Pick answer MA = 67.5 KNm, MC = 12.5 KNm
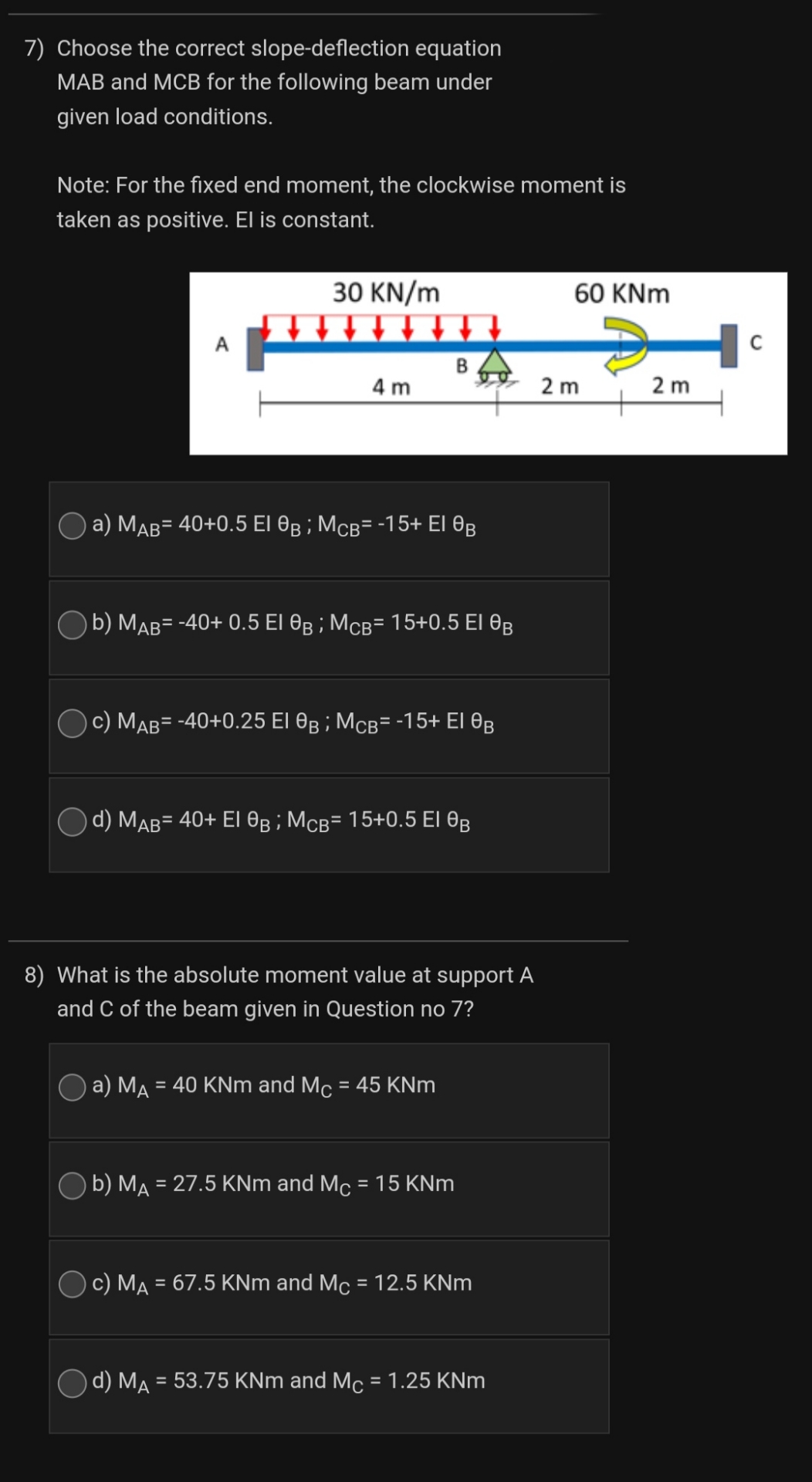Image resolution: width=812 pixels, height=1482 pixels. tap(73, 1284)
